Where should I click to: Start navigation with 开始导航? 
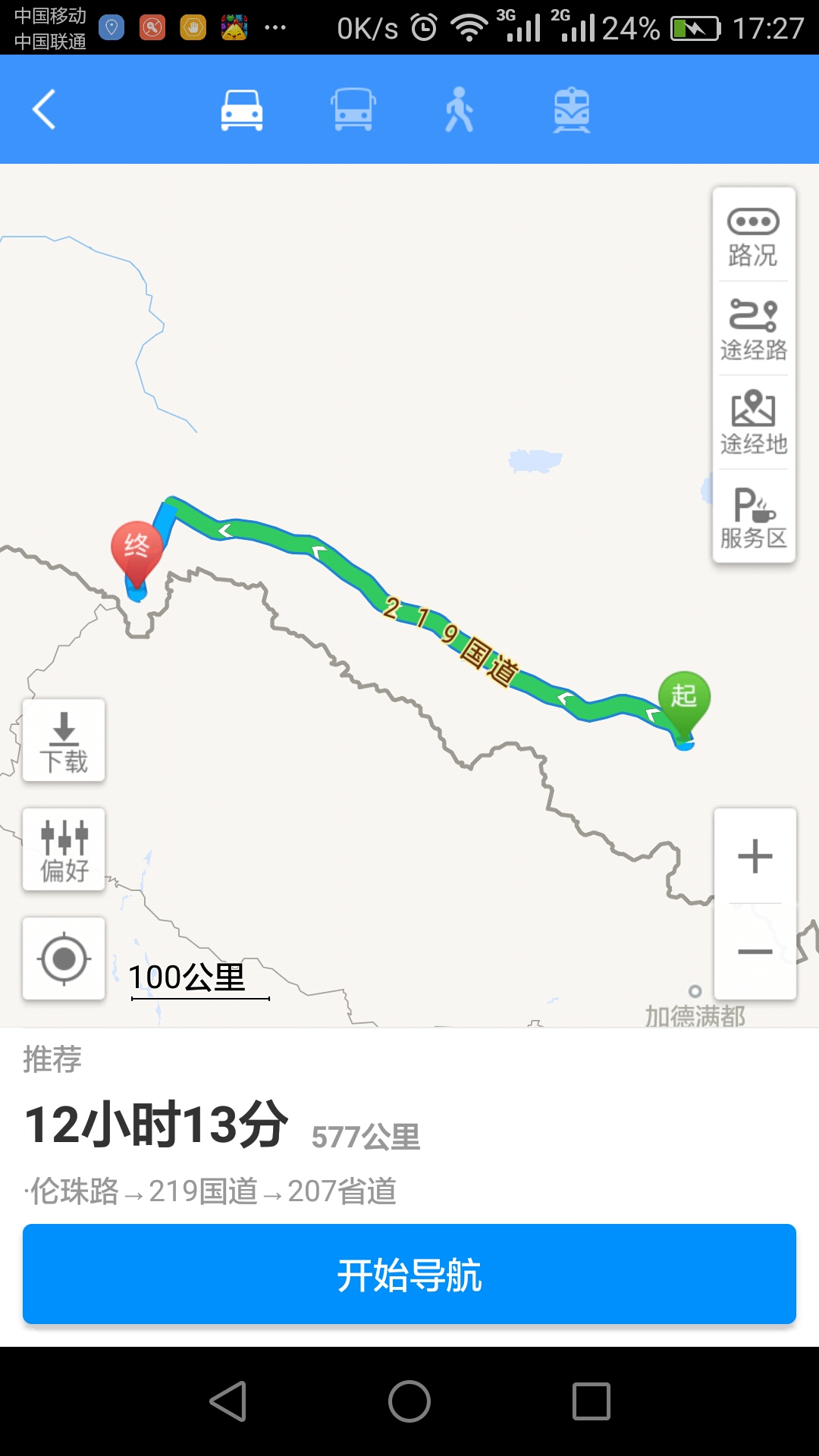pyautogui.click(x=409, y=1275)
